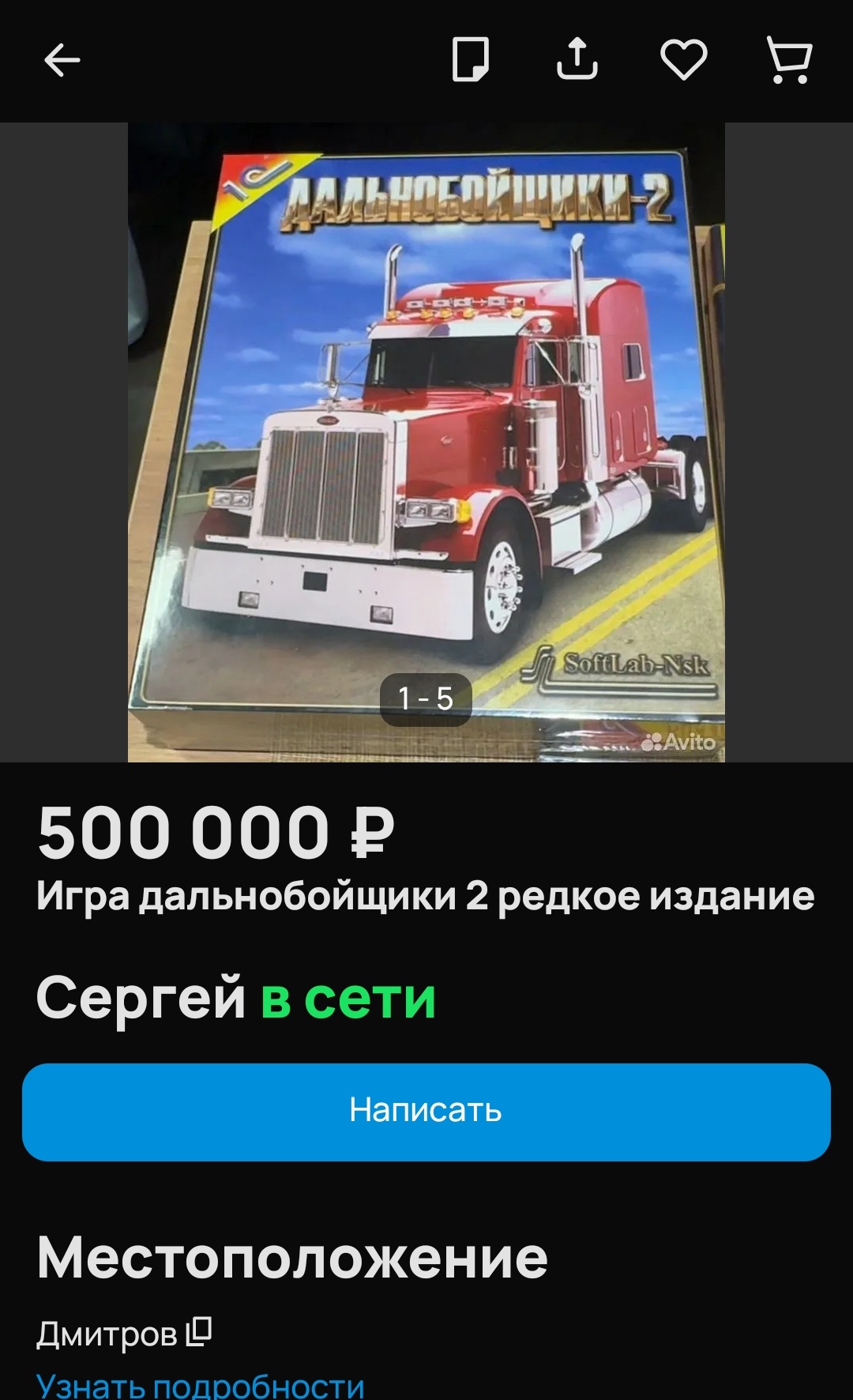Copy the Дмитров location
This screenshot has width=853, height=1400.
point(199,1332)
